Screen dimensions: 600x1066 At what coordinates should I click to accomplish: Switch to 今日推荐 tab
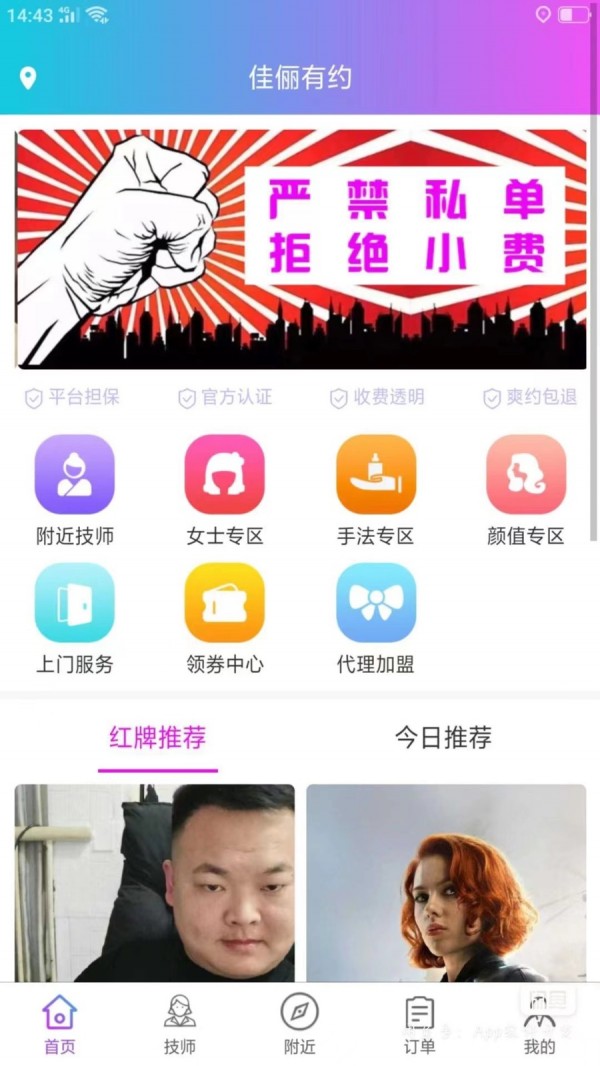click(443, 738)
